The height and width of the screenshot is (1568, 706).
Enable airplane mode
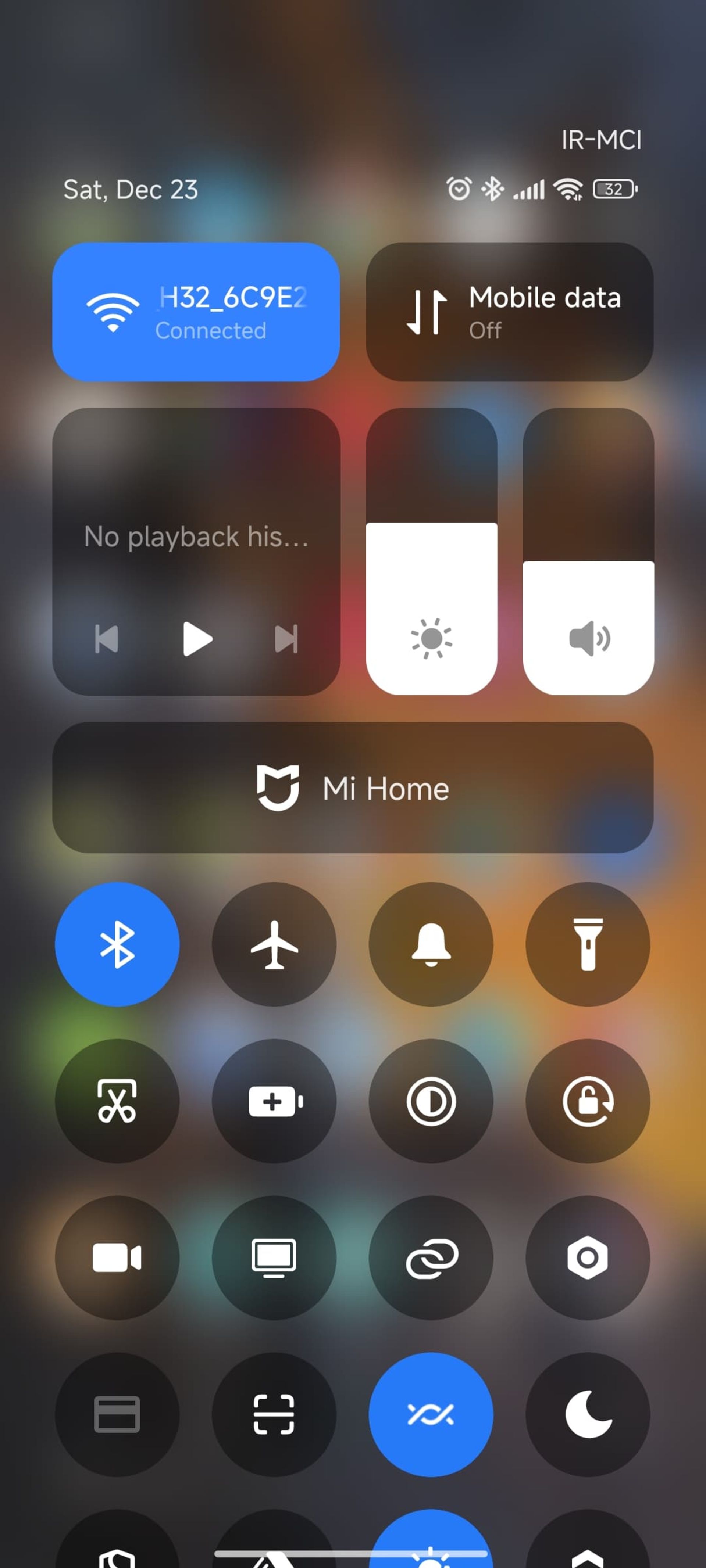(274, 944)
